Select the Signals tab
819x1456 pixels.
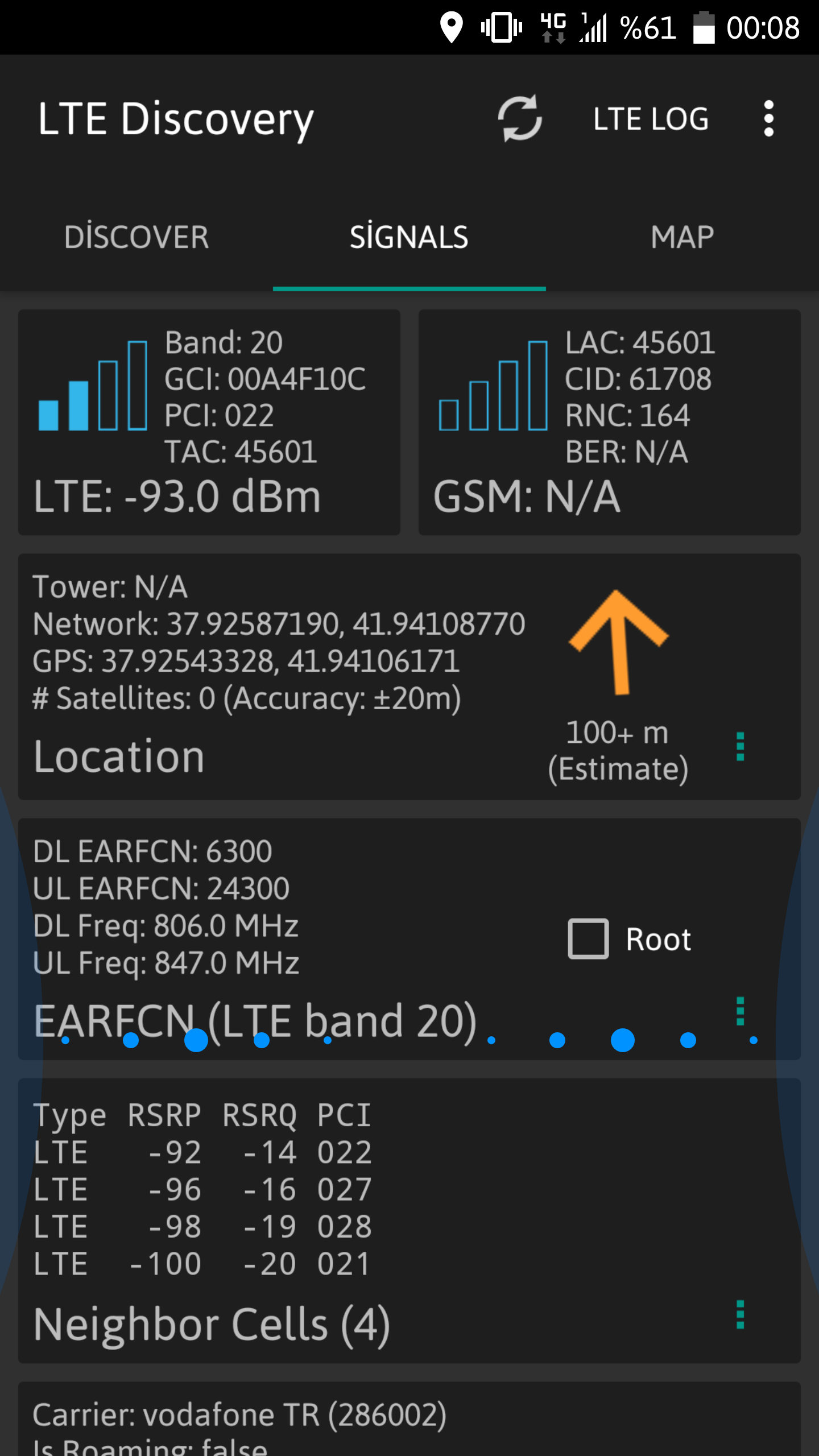pyautogui.click(x=409, y=237)
